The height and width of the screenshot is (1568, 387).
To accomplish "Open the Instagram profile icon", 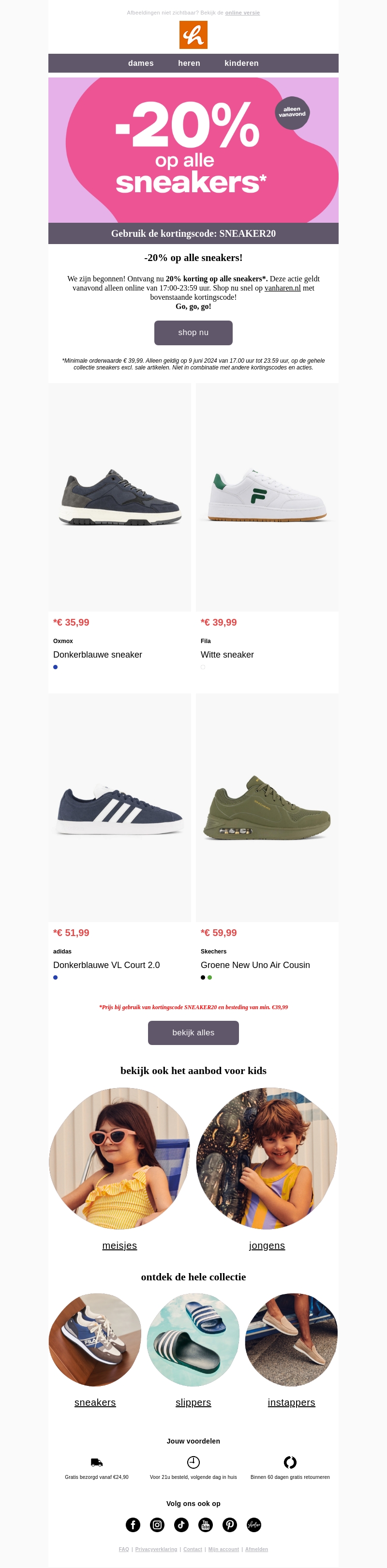I will tap(157, 1525).
